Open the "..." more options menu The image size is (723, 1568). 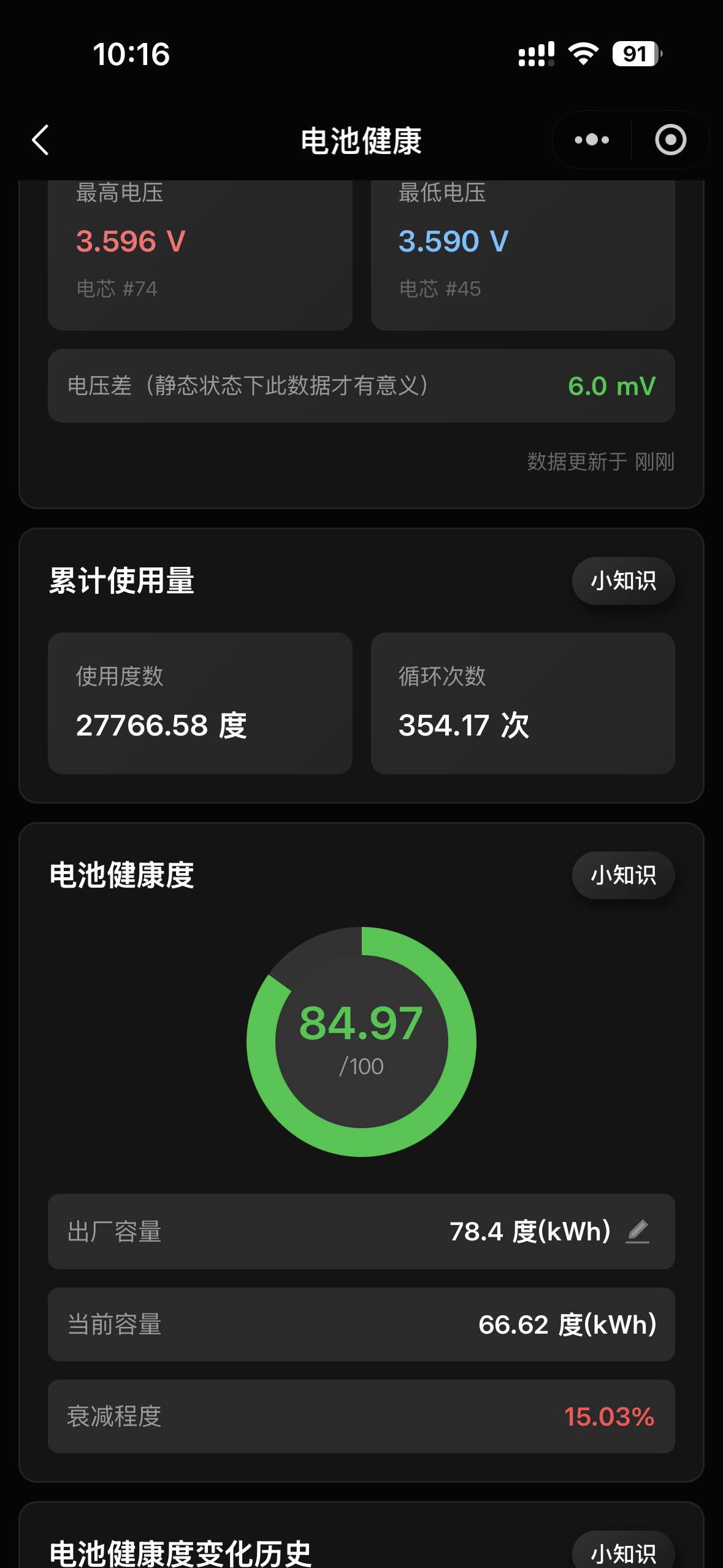point(589,140)
